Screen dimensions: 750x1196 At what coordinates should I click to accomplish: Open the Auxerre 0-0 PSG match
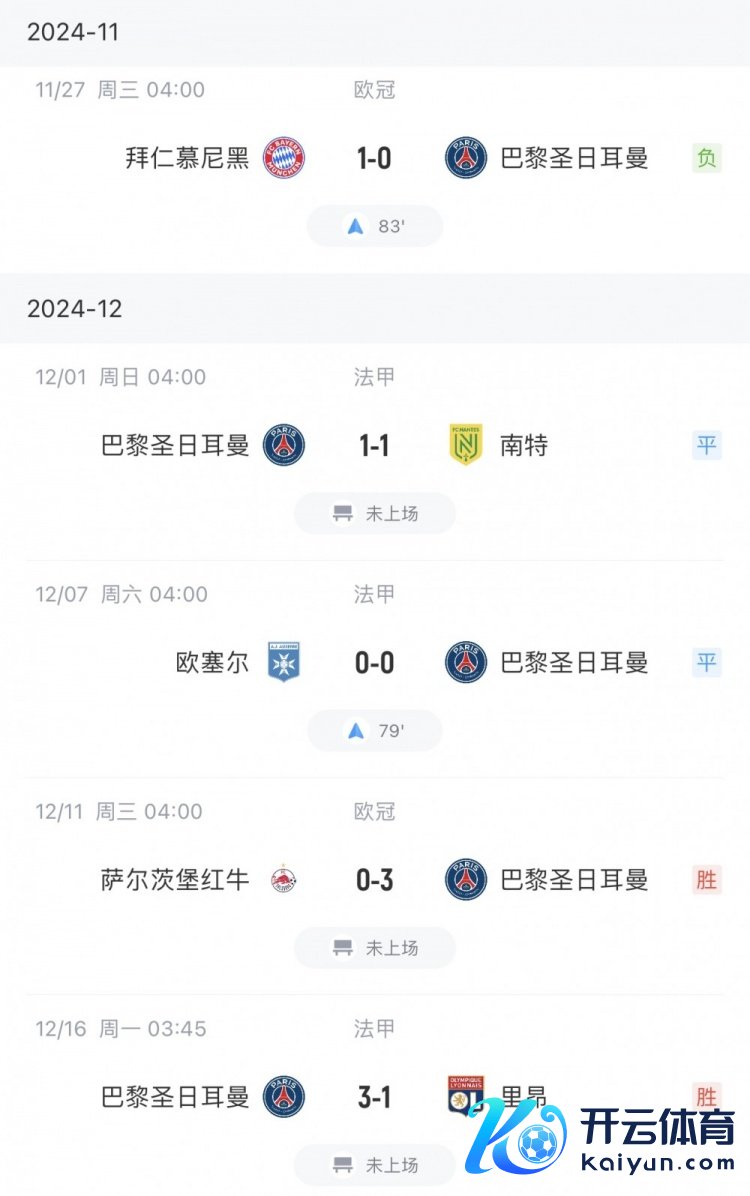point(375,669)
